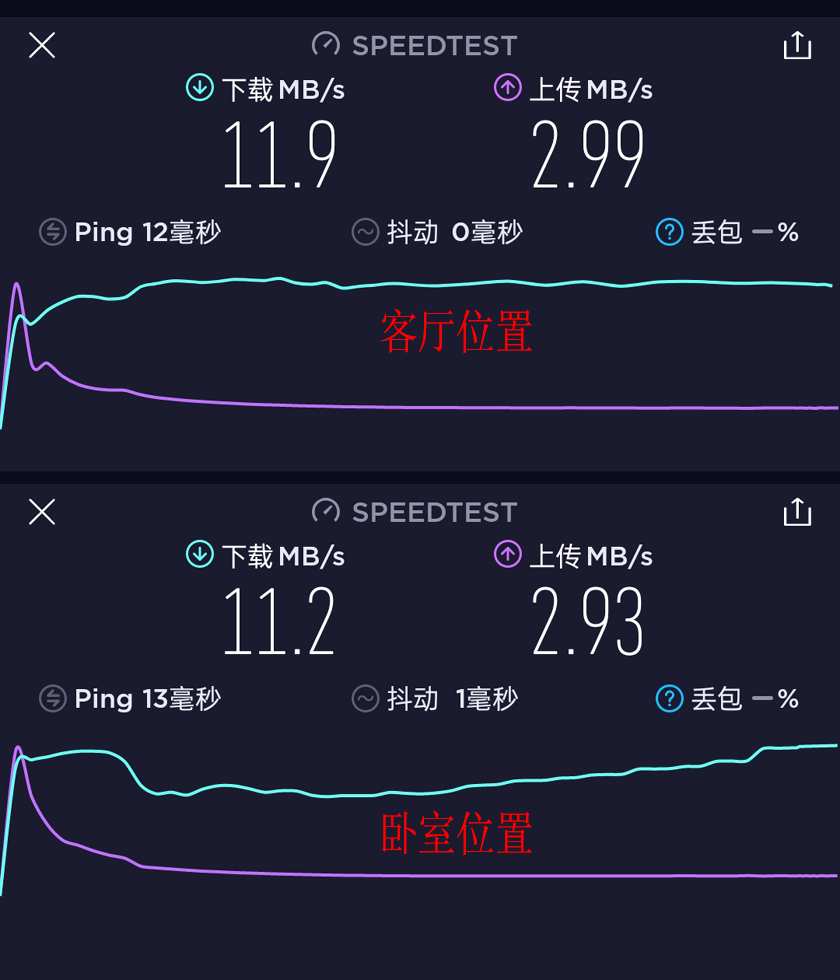The image size is (840, 980).
Task: Open the share panel for the living room test
Action: pos(797,45)
